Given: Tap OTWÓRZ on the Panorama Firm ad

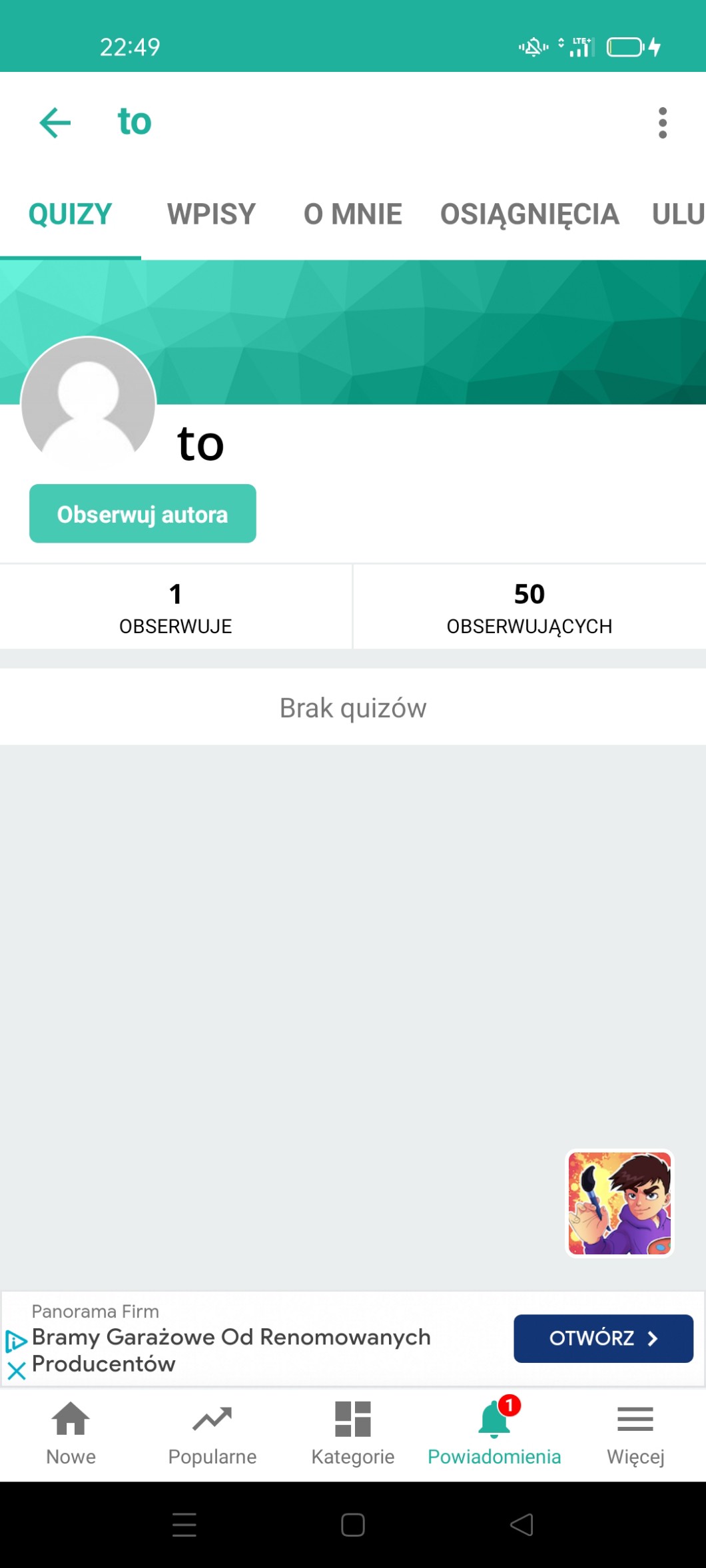Looking at the screenshot, I should (x=603, y=1338).
